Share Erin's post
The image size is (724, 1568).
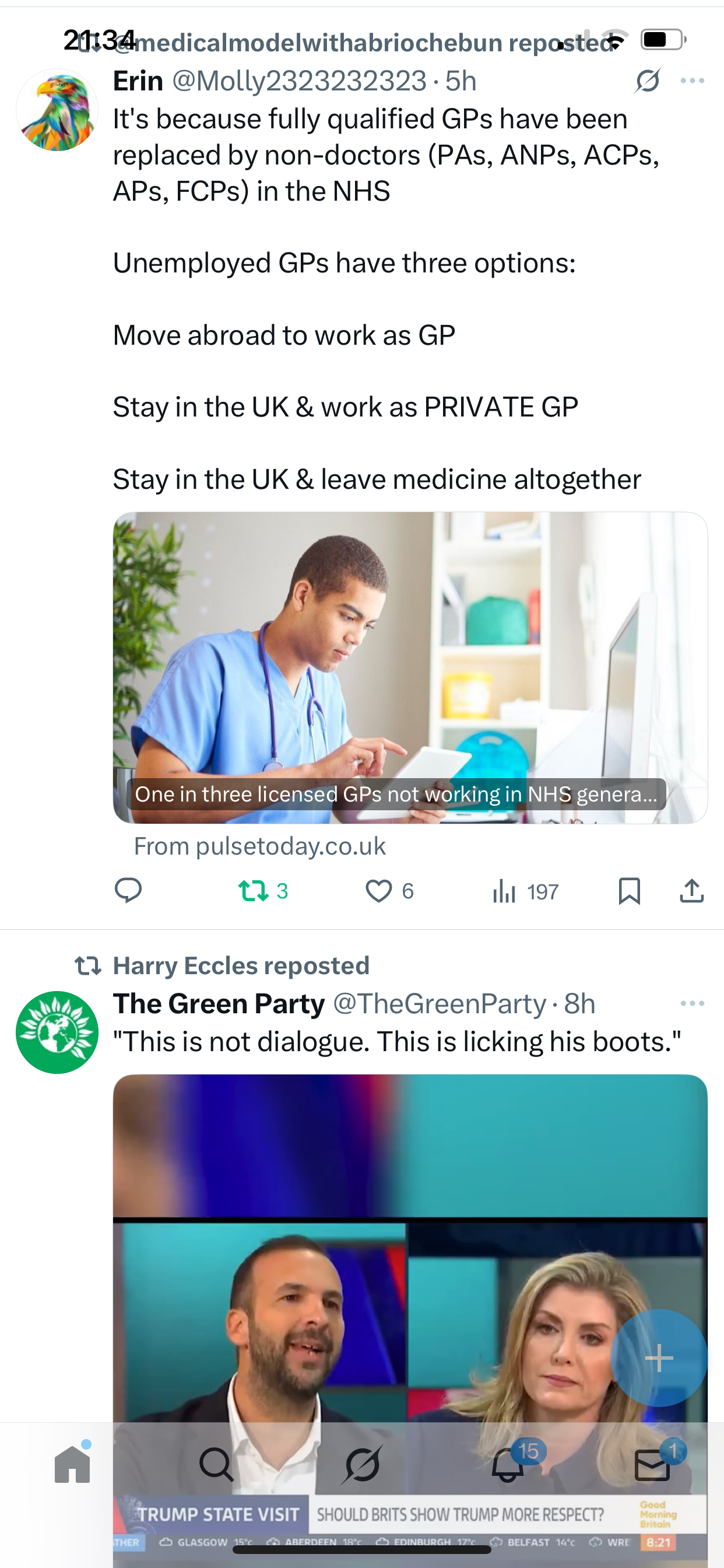point(692,891)
